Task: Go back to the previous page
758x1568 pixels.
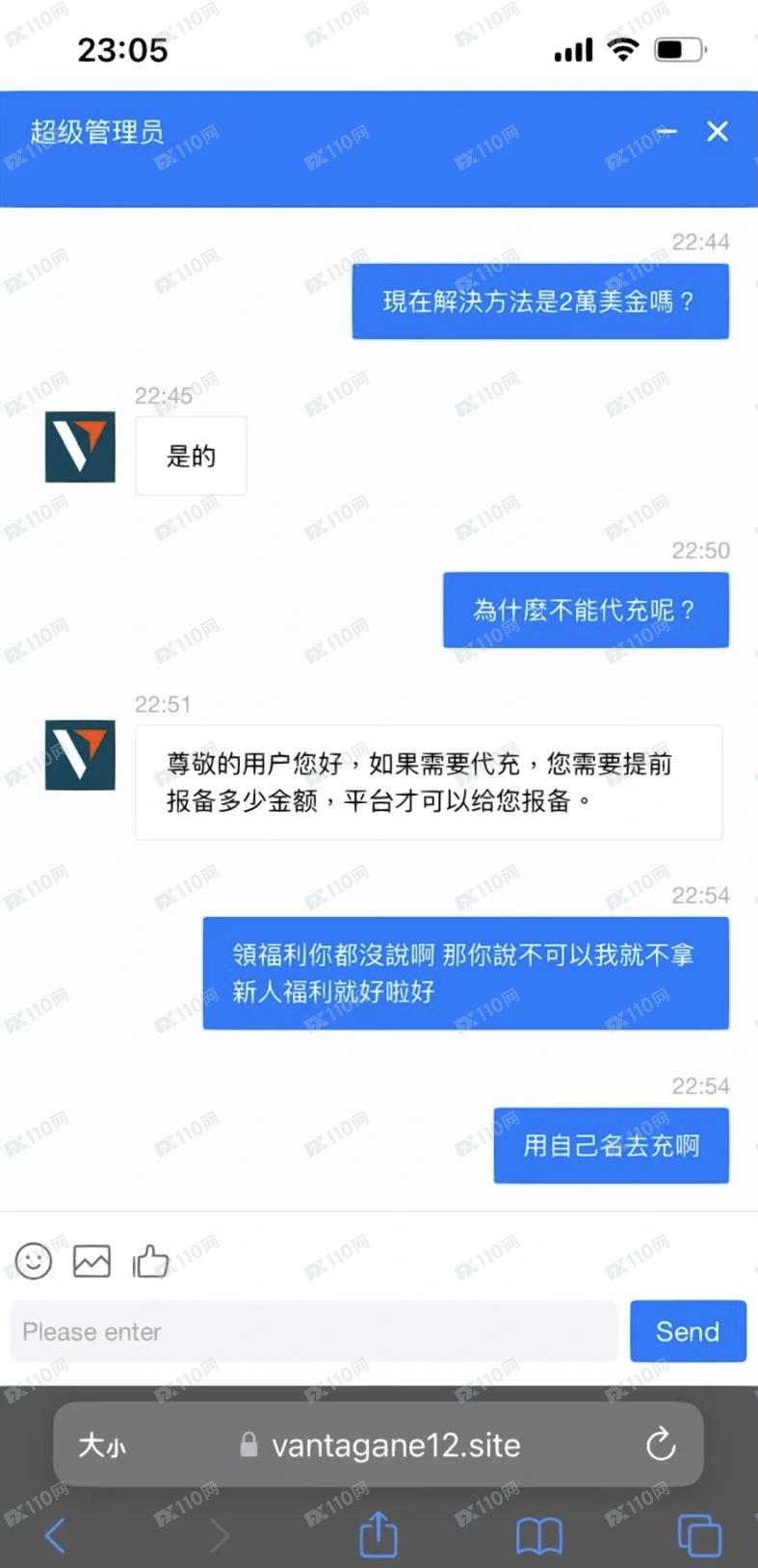Action: pos(55,1534)
